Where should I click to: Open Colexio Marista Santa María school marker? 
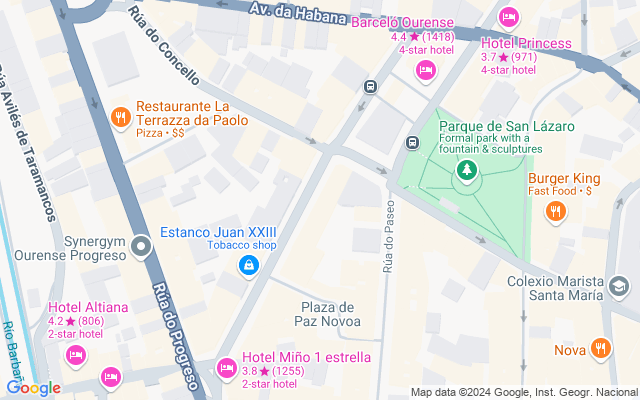point(619,288)
